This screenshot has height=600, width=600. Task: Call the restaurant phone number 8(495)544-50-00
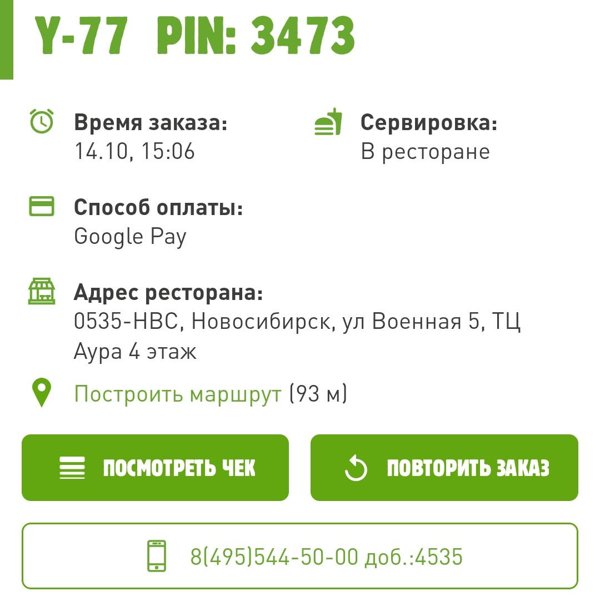tap(300, 556)
